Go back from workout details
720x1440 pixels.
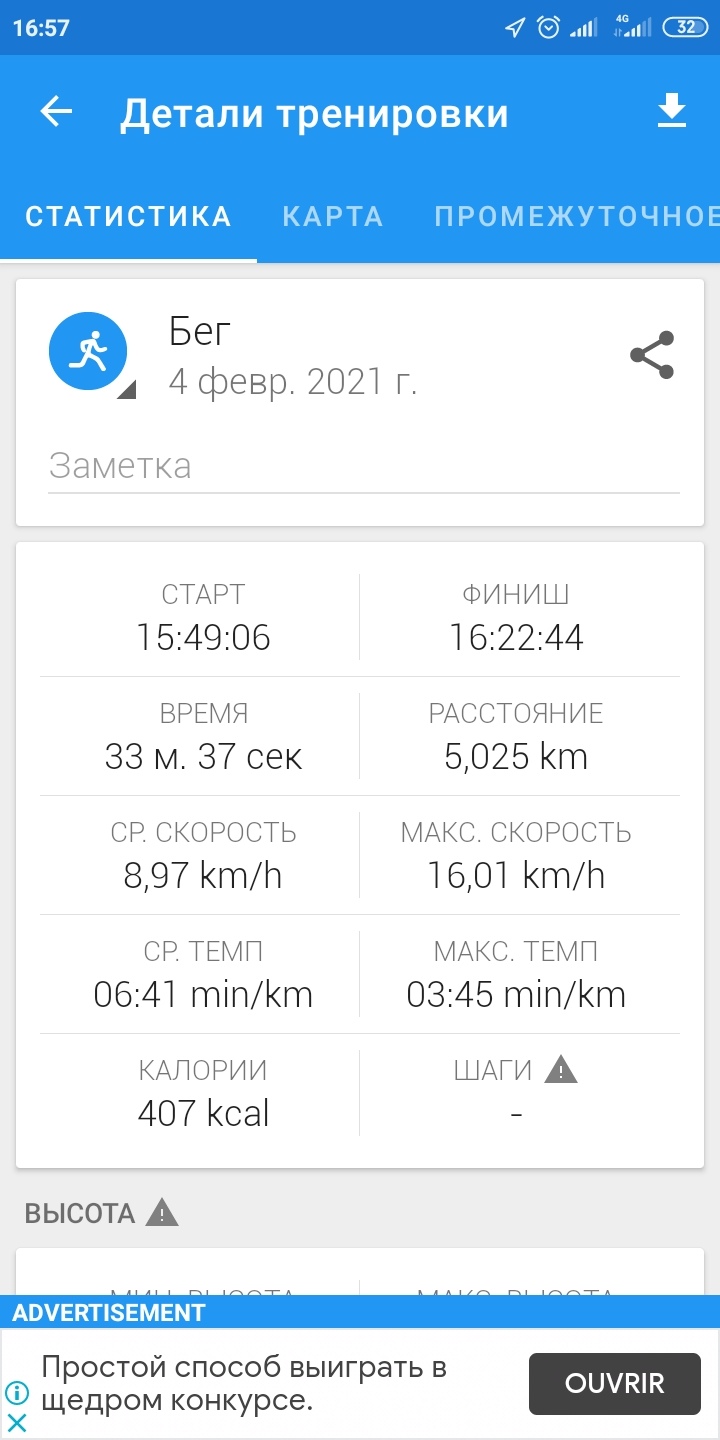[57, 112]
